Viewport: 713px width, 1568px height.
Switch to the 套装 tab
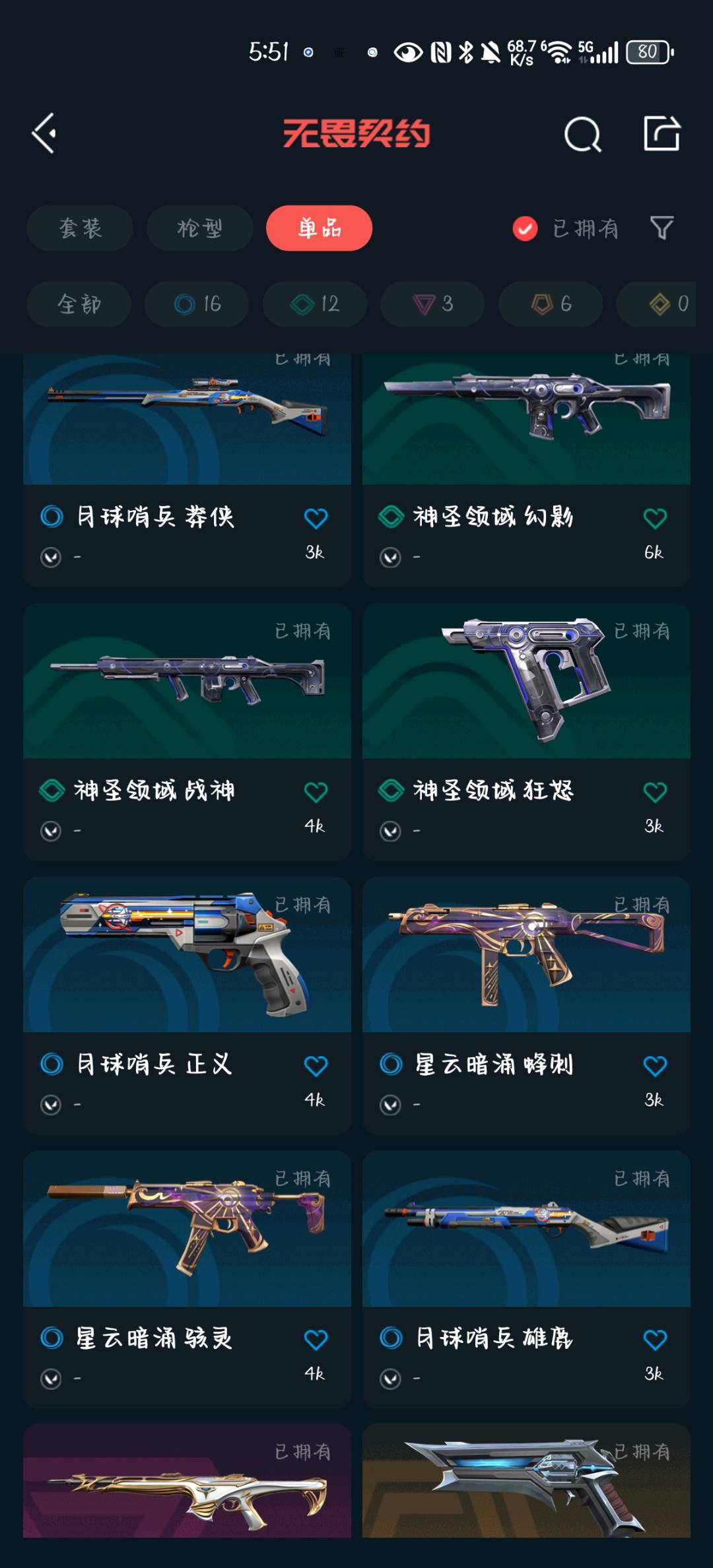pos(80,228)
